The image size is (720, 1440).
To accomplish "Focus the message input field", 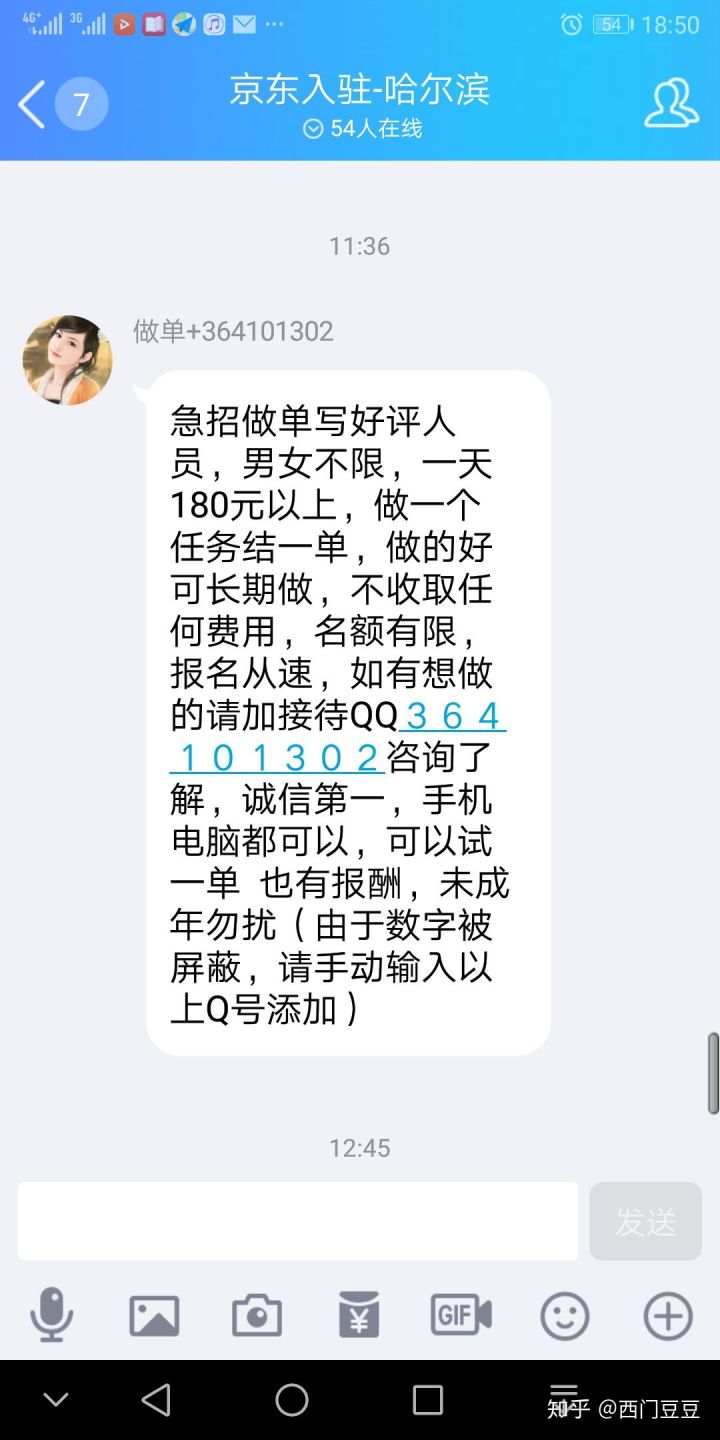I will coord(297,1221).
